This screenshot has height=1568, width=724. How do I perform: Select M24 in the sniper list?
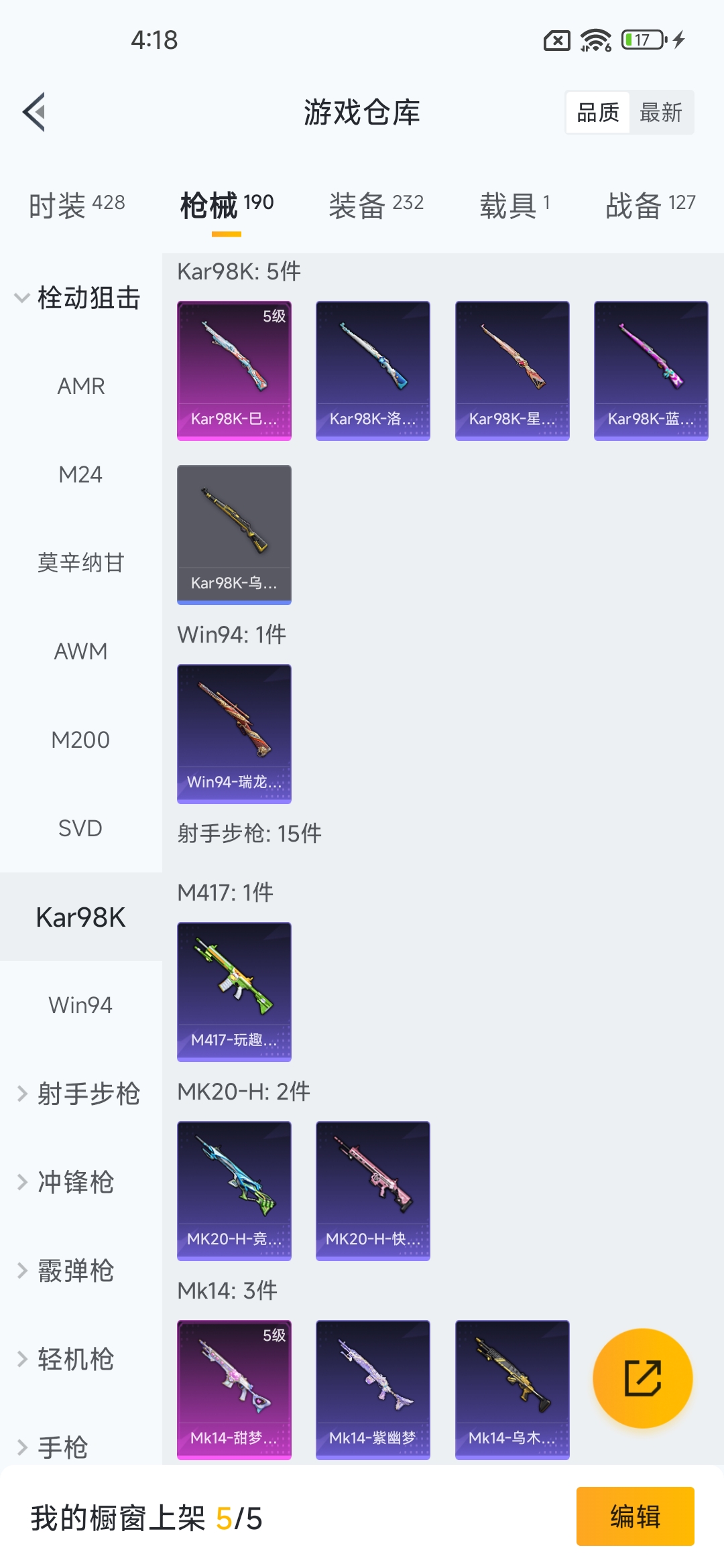coord(80,474)
